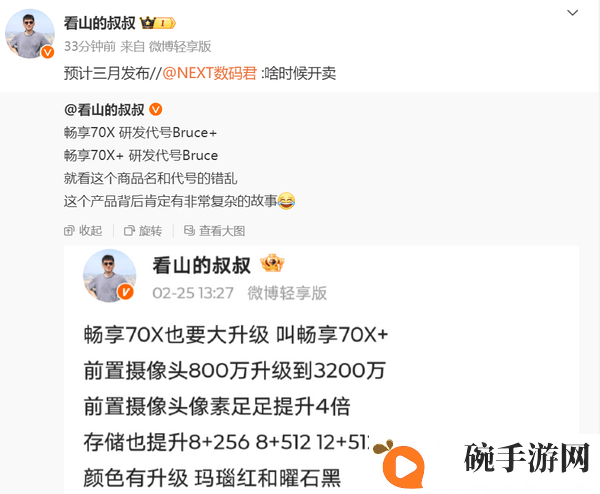Open the @NEXT数码君 mention link
This screenshot has height=494, width=600.
209,72
